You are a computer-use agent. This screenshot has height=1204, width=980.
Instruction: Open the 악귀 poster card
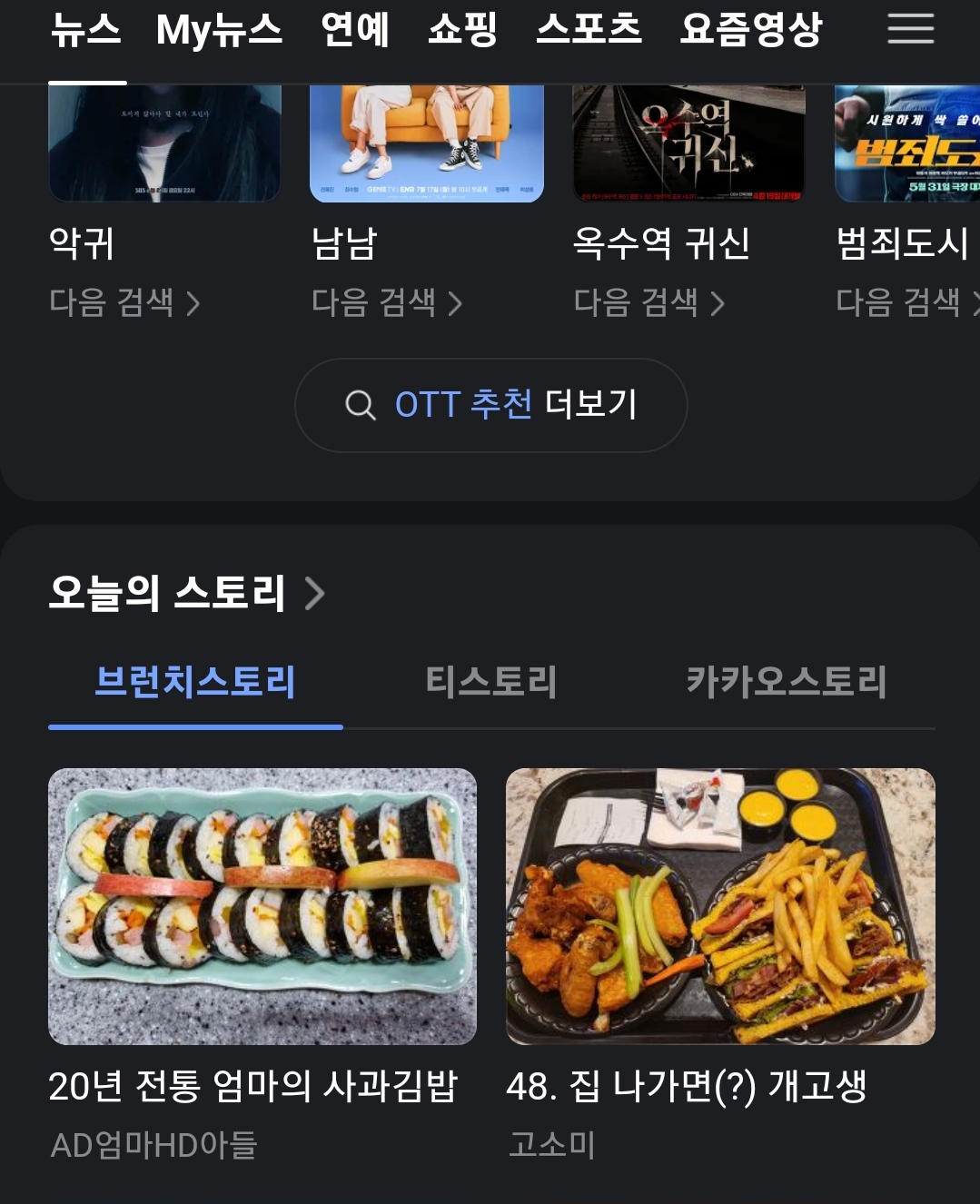pyautogui.click(x=164, y=145)
